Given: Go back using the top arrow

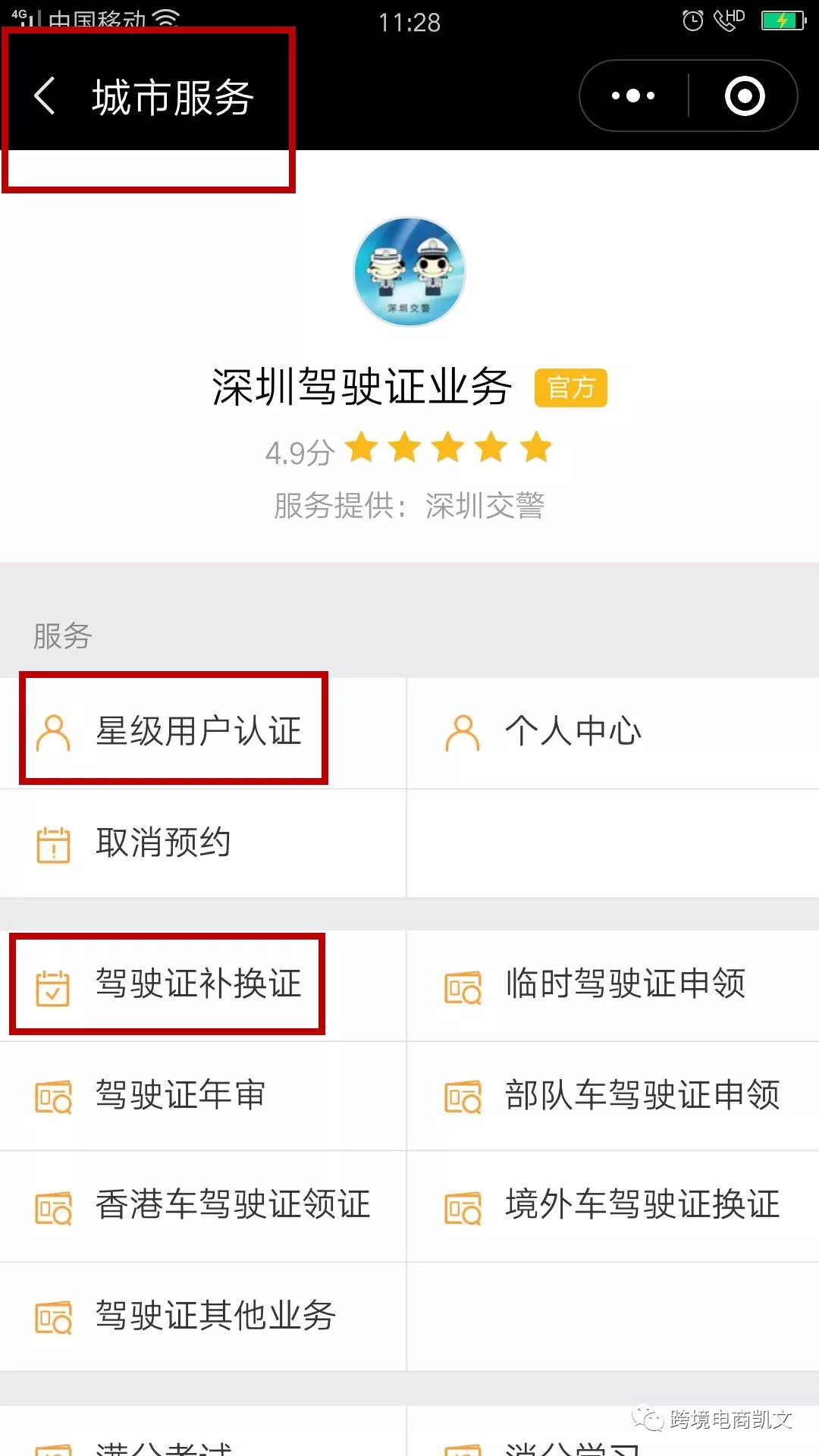Looking at the screenshot, I should coord(45,96).
